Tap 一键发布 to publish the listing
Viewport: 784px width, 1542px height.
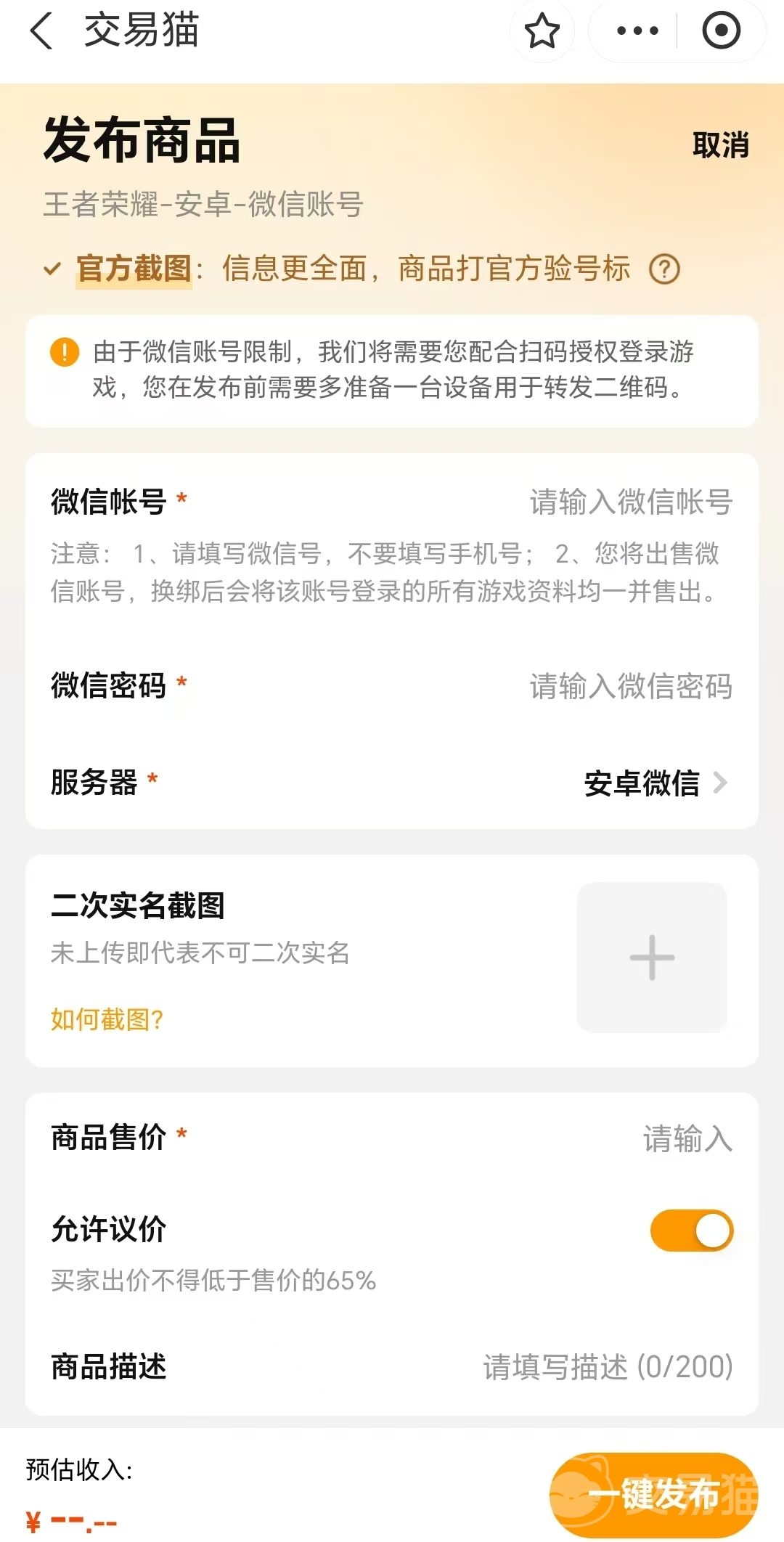tap(653, 1494)
